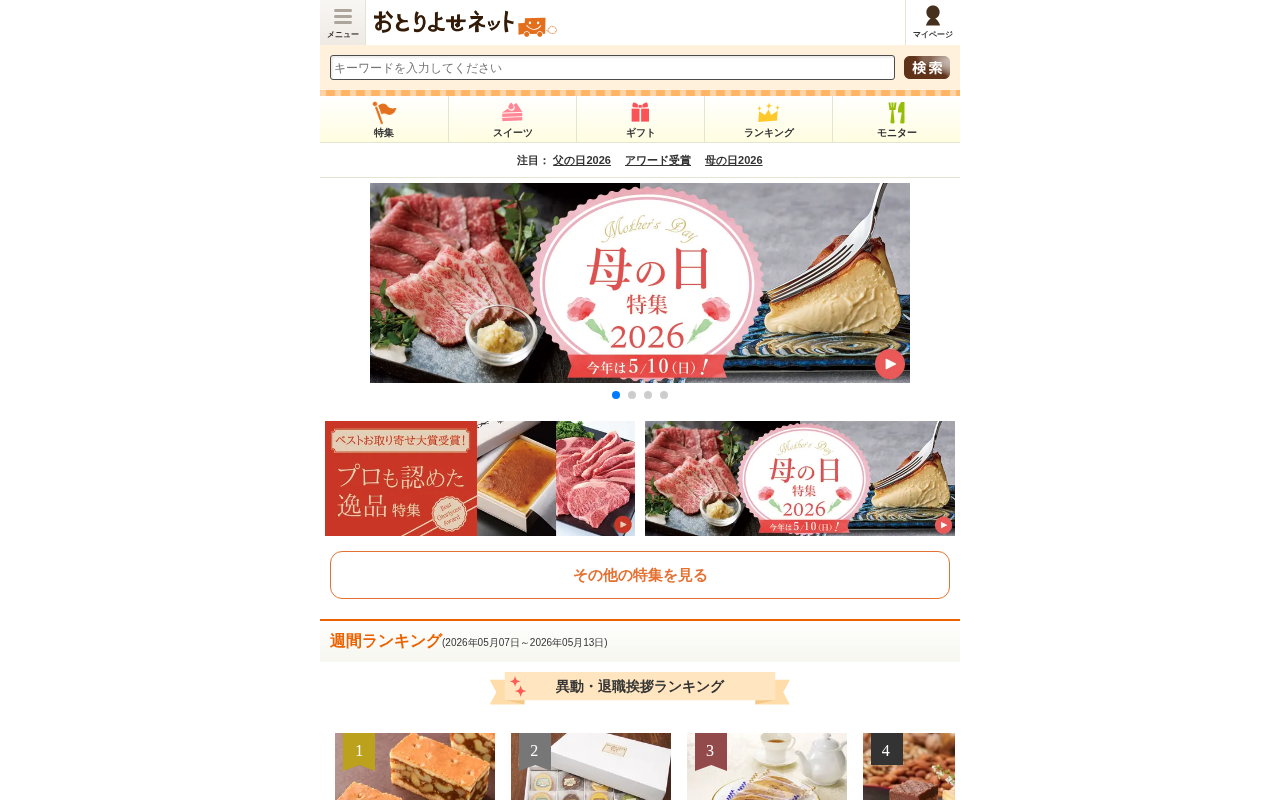
Task: Switch to the モニター tab
Action: pyautogui.click(x=896, y=119)
